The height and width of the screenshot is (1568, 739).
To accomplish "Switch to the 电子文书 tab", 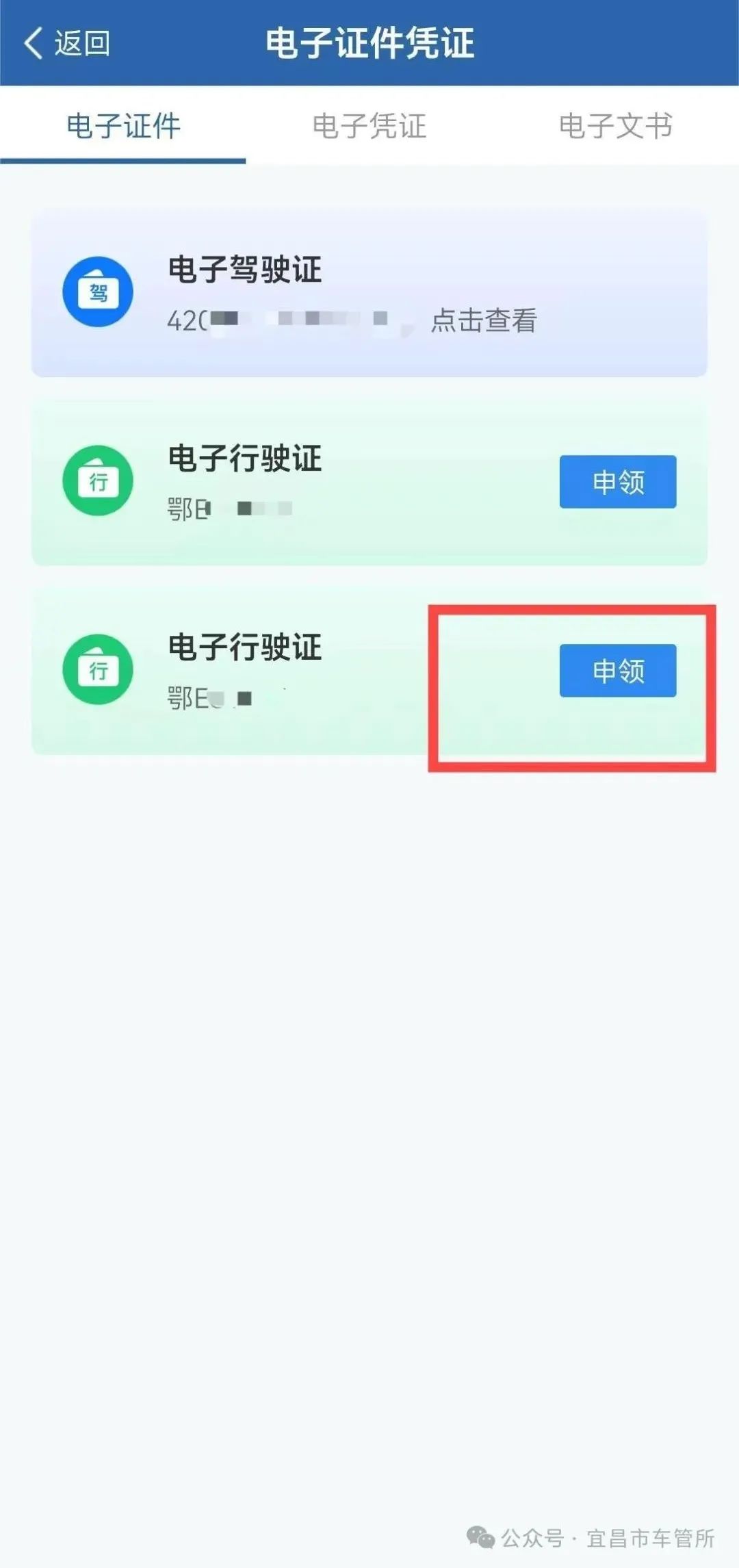I will [x=615, y=127].
